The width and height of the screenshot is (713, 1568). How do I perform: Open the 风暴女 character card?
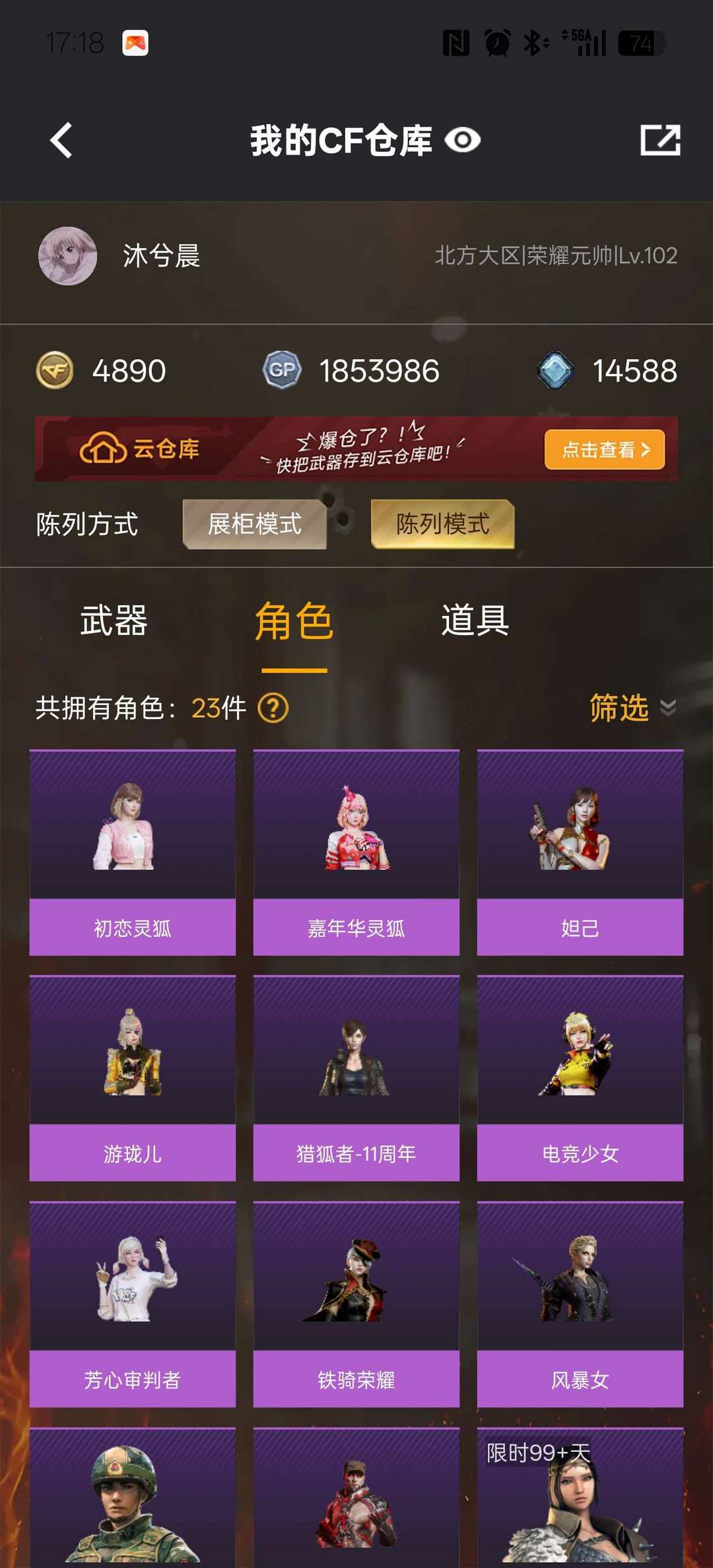(x=580, y=1304)
